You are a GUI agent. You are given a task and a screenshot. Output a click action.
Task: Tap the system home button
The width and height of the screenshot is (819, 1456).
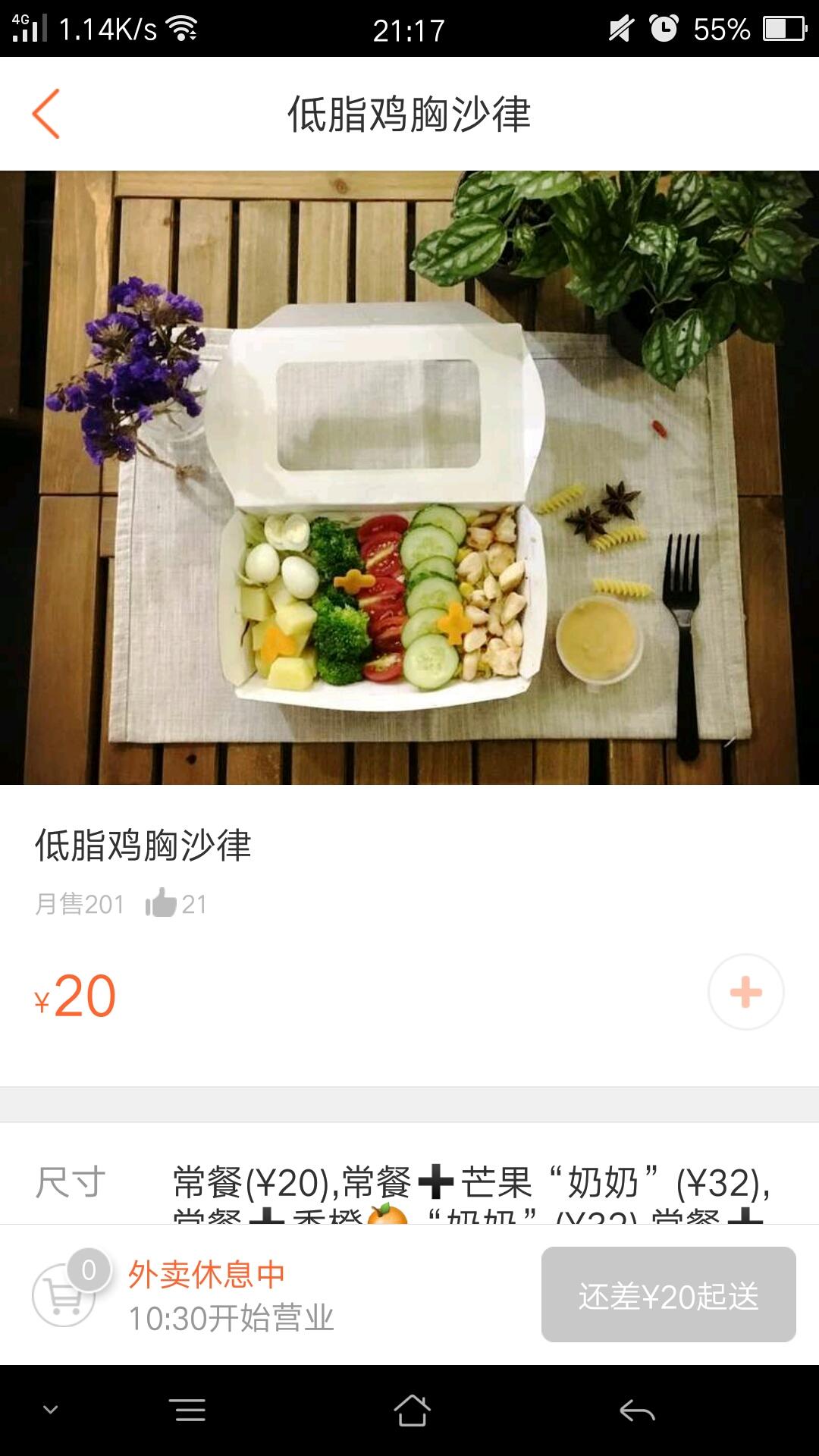click(412, 1410)
